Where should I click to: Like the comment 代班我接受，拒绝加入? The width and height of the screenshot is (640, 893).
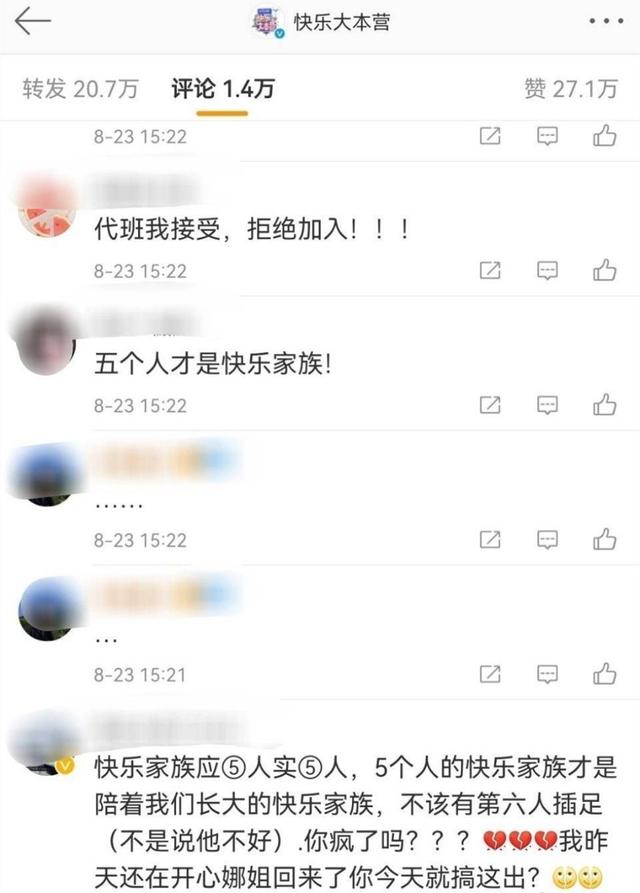(x=604, y=270)
